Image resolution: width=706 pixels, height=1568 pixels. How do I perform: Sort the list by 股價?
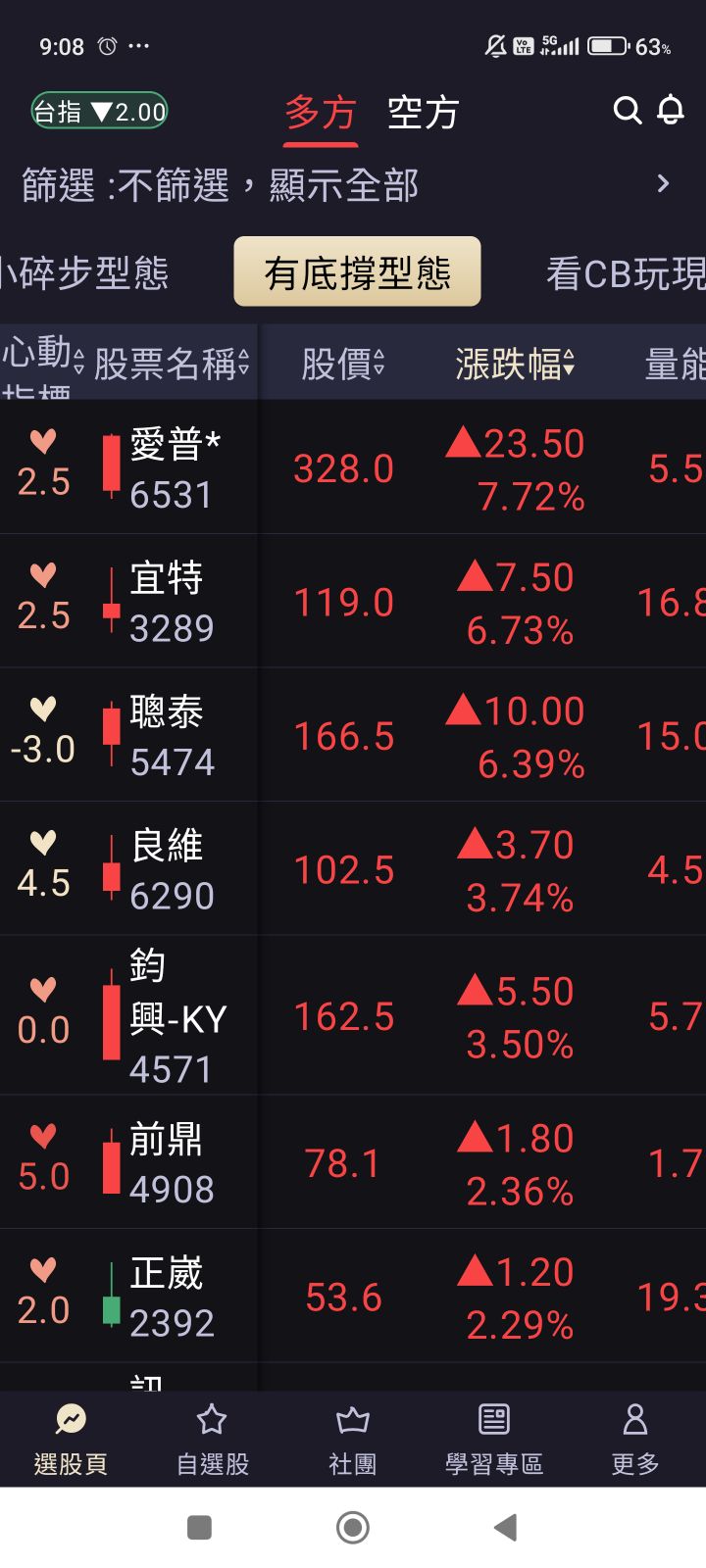pos(342,365)
